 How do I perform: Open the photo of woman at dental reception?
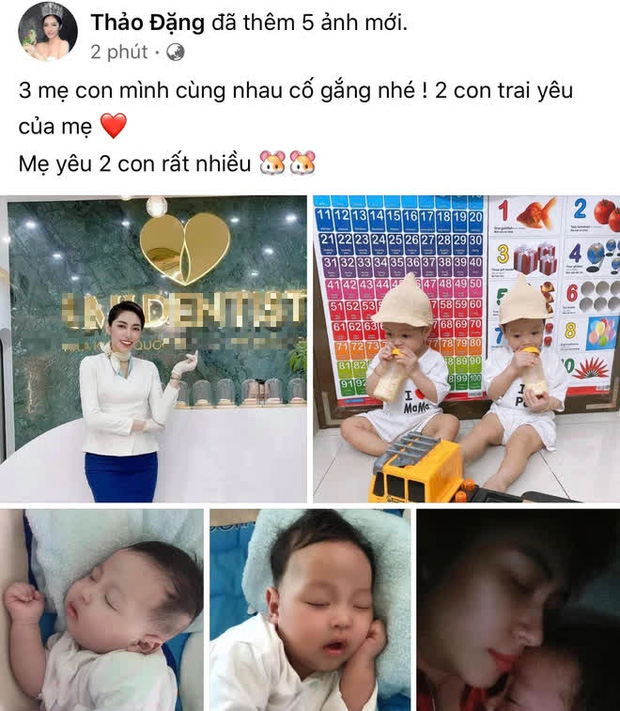click(154, 348)
